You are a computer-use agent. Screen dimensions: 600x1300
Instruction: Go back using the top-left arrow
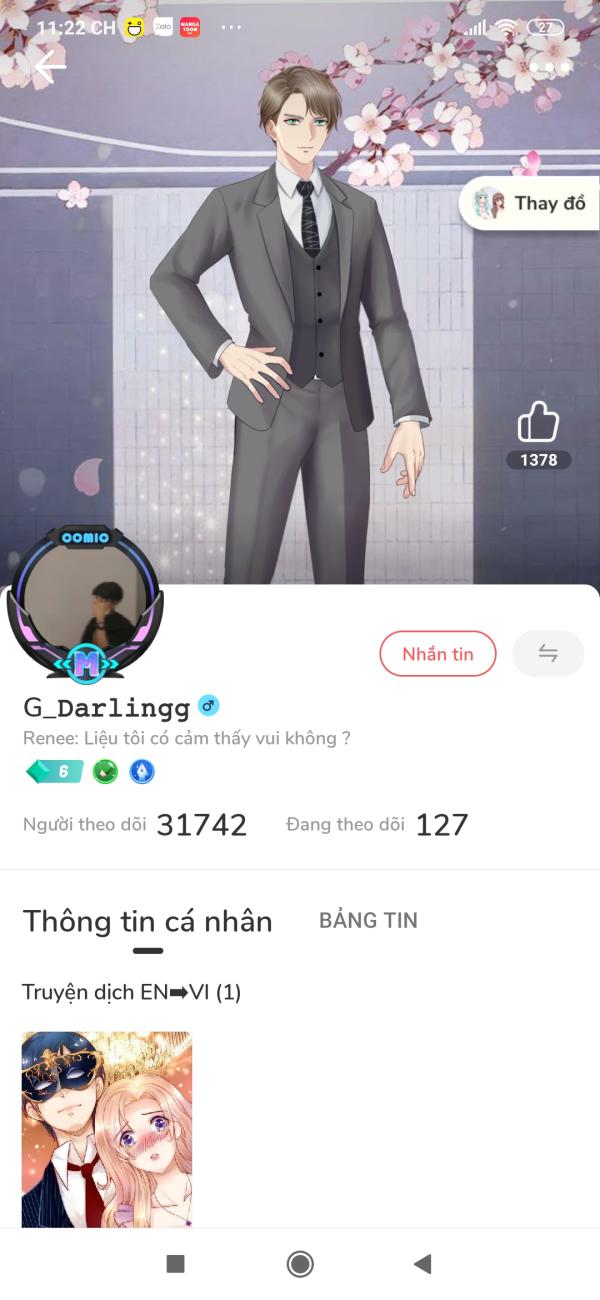pyautogui.click(x=50, y=66)
